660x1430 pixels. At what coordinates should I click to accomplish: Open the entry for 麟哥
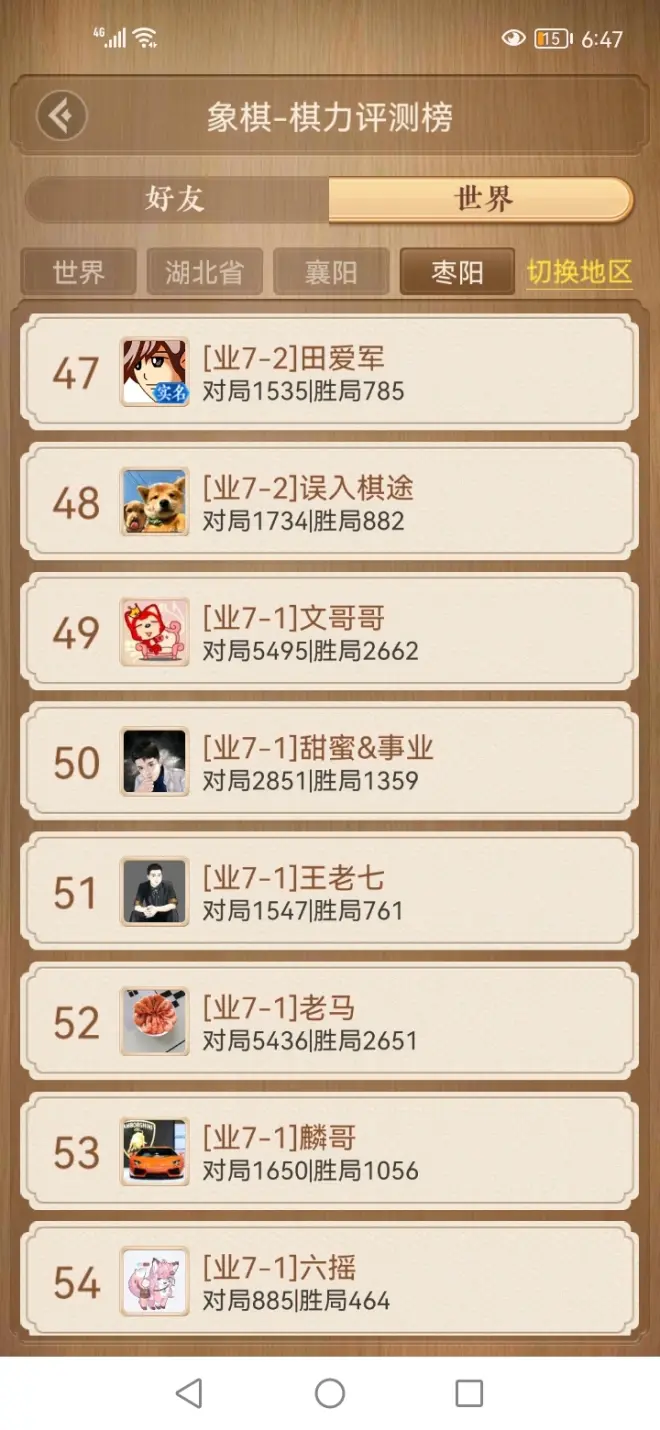(330, 1153)
